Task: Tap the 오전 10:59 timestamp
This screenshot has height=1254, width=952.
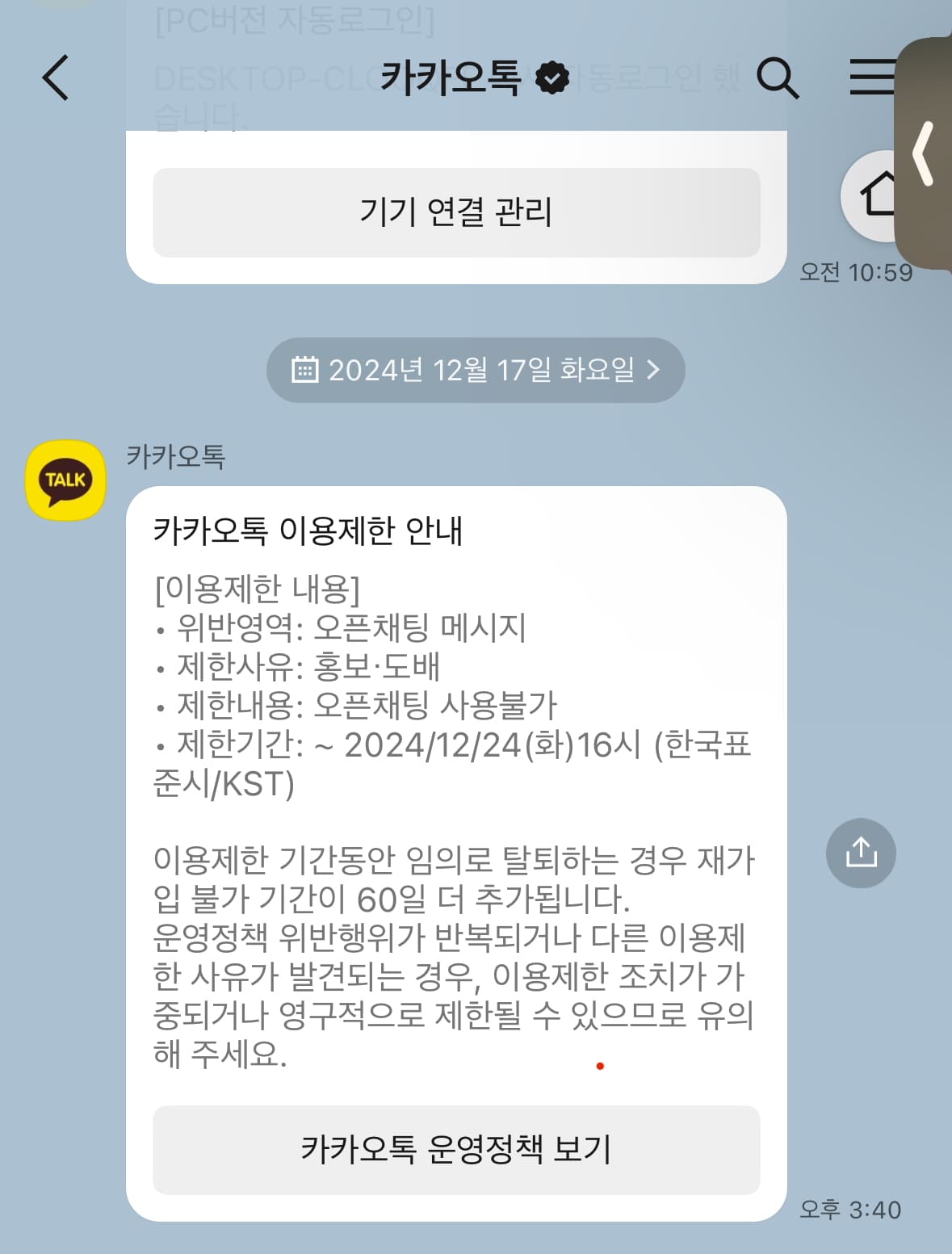Action: (858, 272)
